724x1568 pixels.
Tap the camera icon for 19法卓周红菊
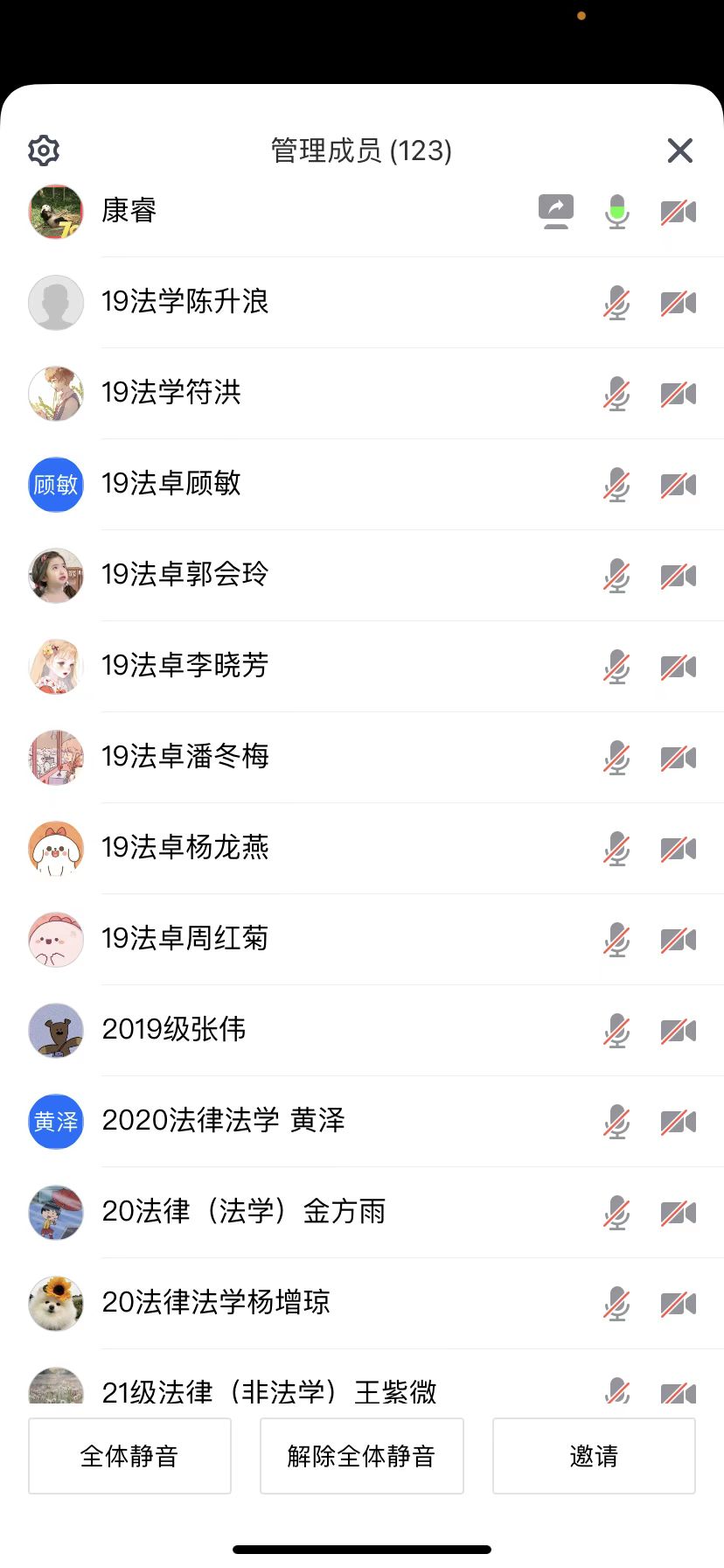pyautogui.click(x=678, y=940)
